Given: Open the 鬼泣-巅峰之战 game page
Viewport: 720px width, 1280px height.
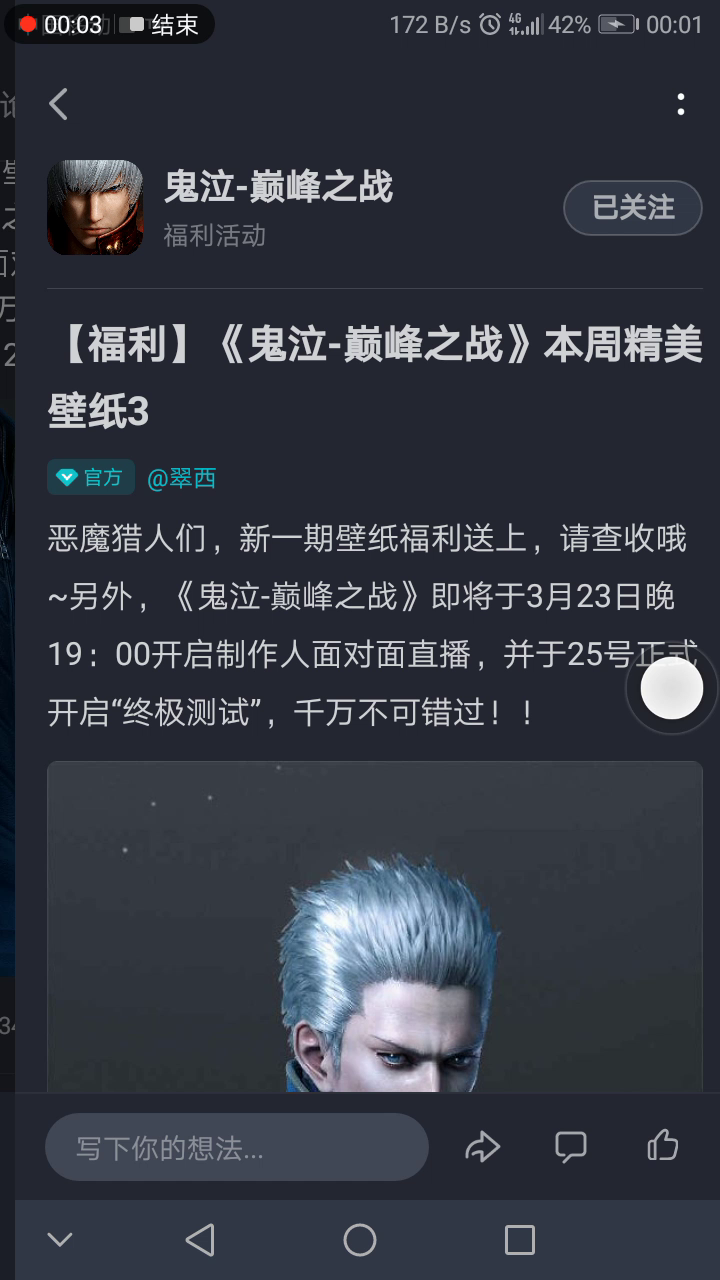Looking at the screenshot, I should pyautogui.click(x=279, y=187).
